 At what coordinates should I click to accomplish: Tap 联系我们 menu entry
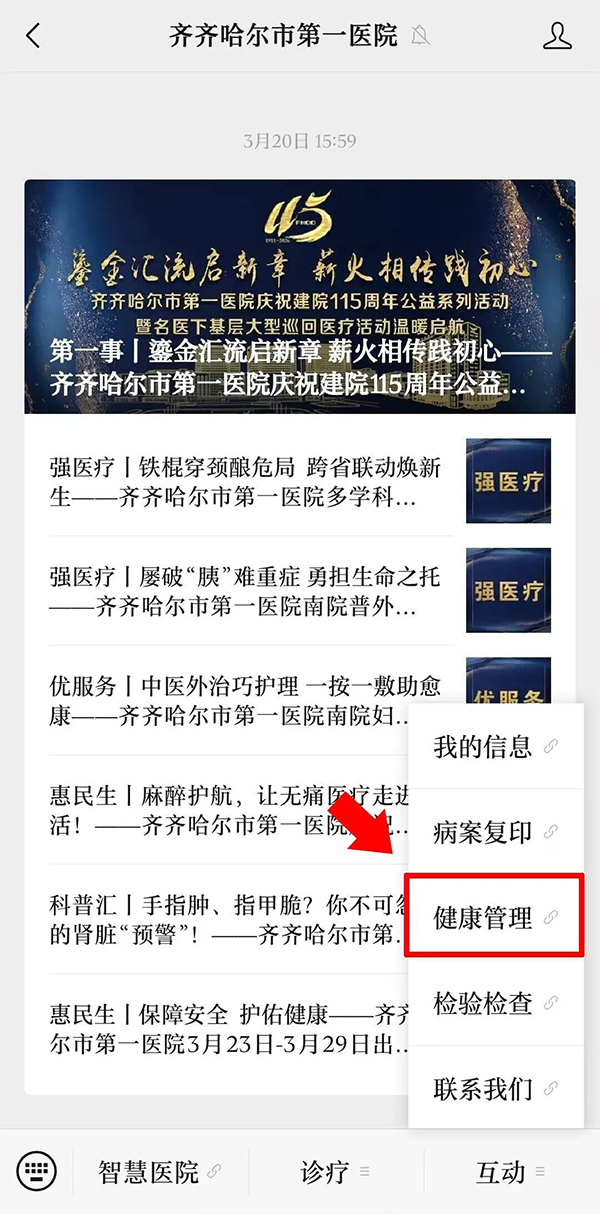point(495,1088)
